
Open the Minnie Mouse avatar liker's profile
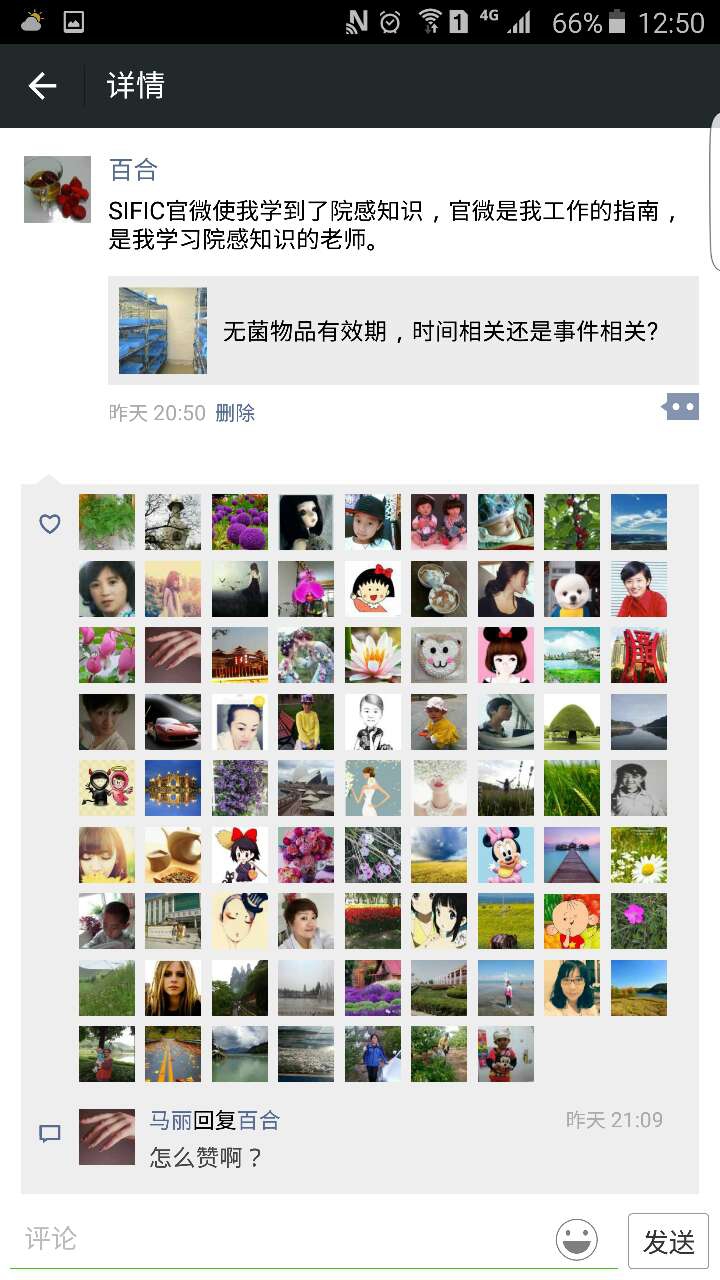click(x=506, y=854)
